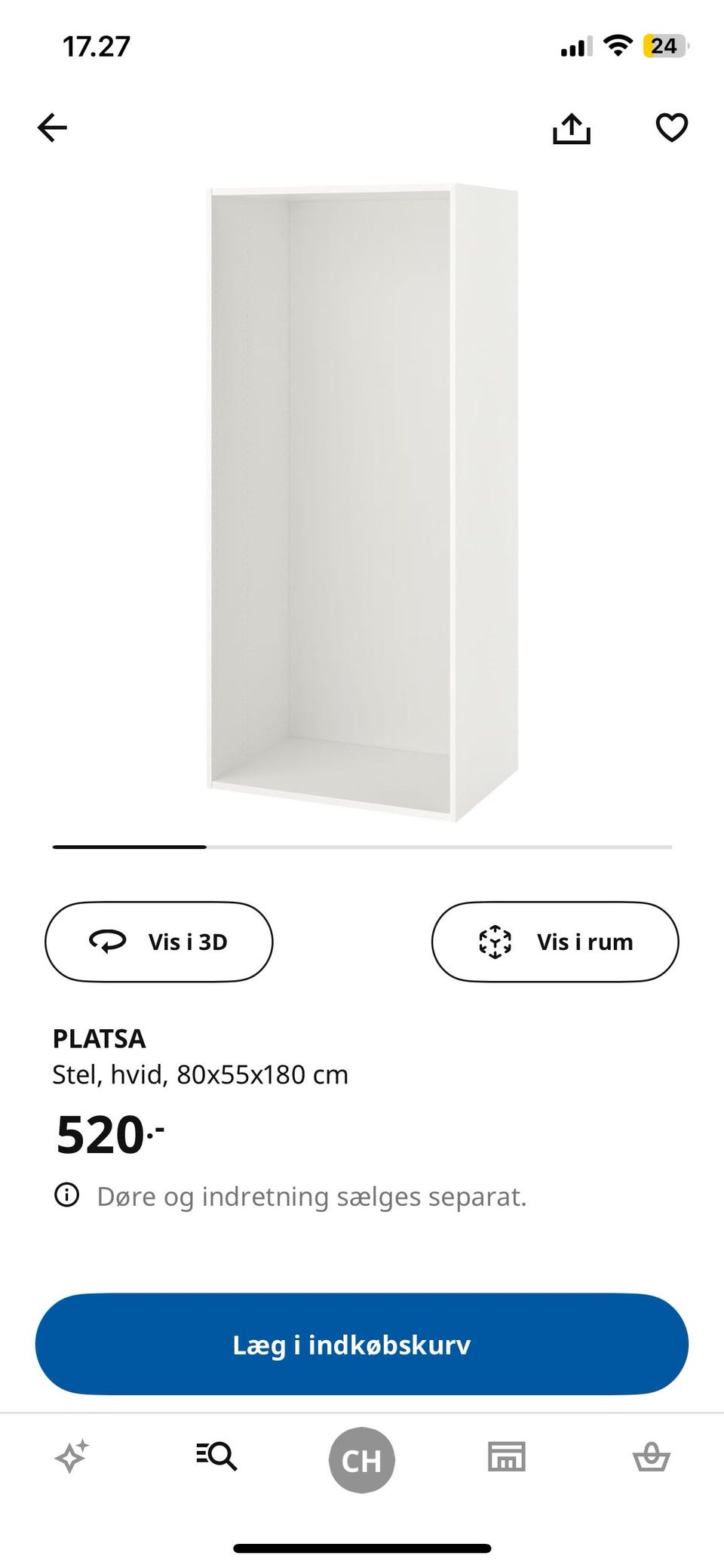This screenshot has height=1568, width=724.
Task: Tap the Vis i 3D button
Action: [158, 942]
